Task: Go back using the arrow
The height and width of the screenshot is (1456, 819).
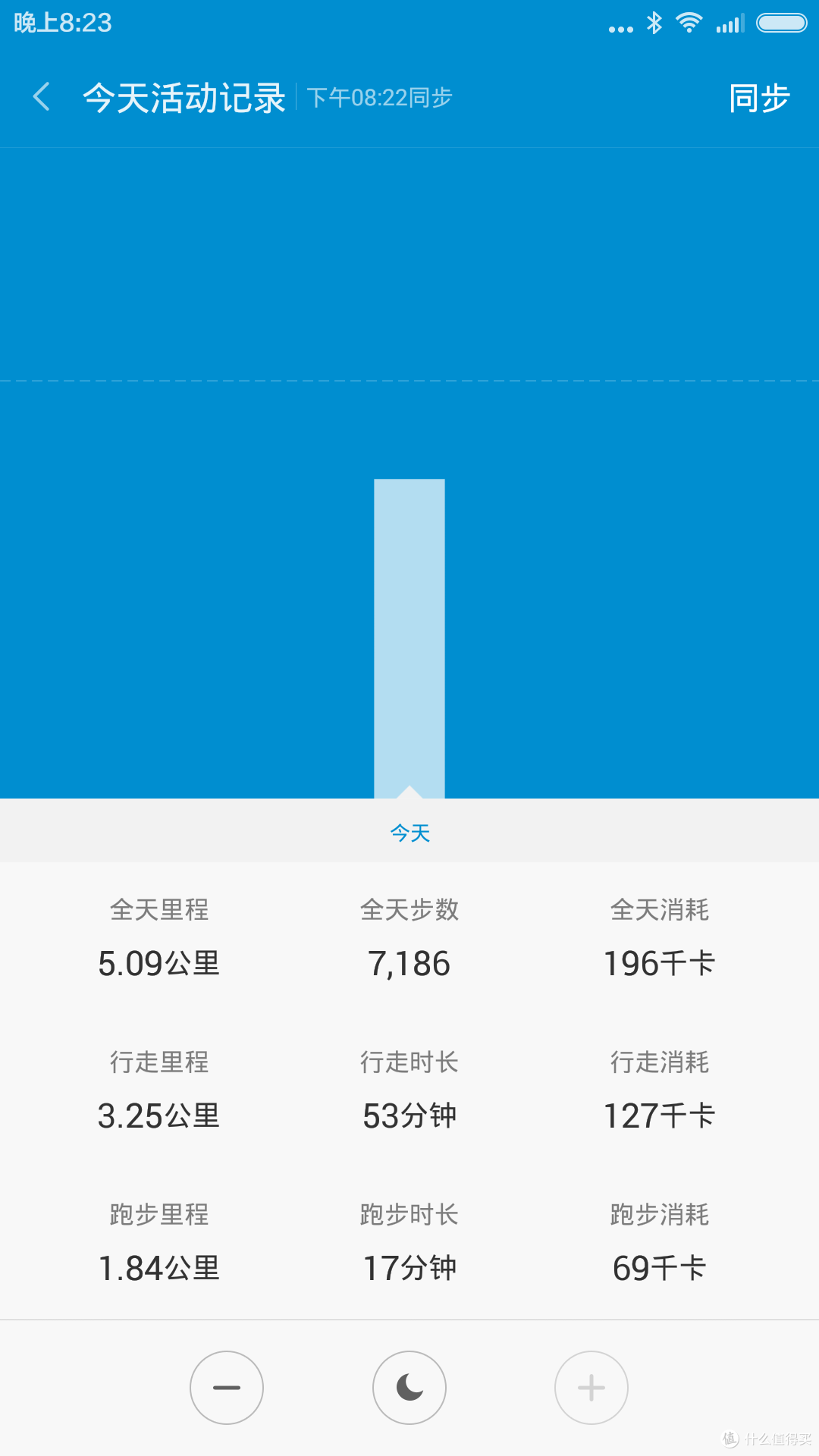Action: click(x=42, y=97)
